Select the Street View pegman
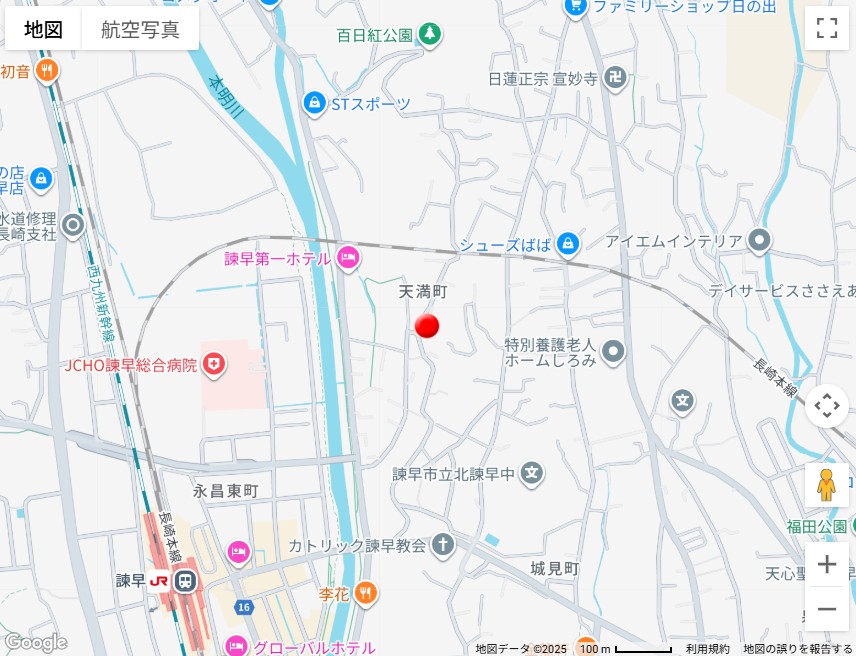856x656 pixels. 826,485
